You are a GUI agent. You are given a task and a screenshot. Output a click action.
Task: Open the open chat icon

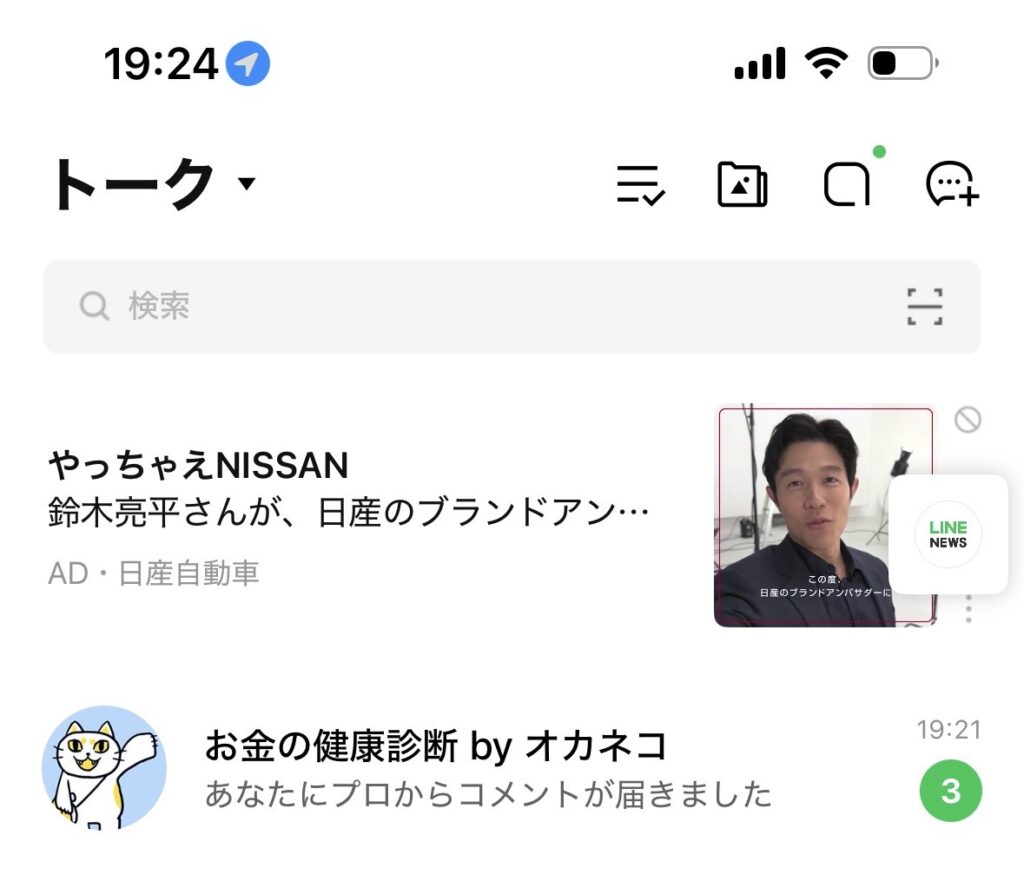pos(846,185)
